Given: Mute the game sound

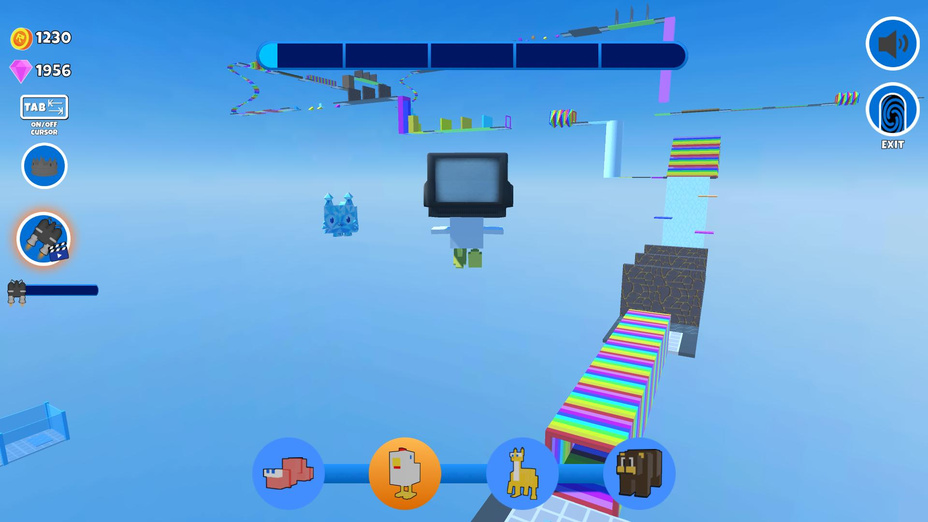Looking at the screenshot, I should click(892, 44).
